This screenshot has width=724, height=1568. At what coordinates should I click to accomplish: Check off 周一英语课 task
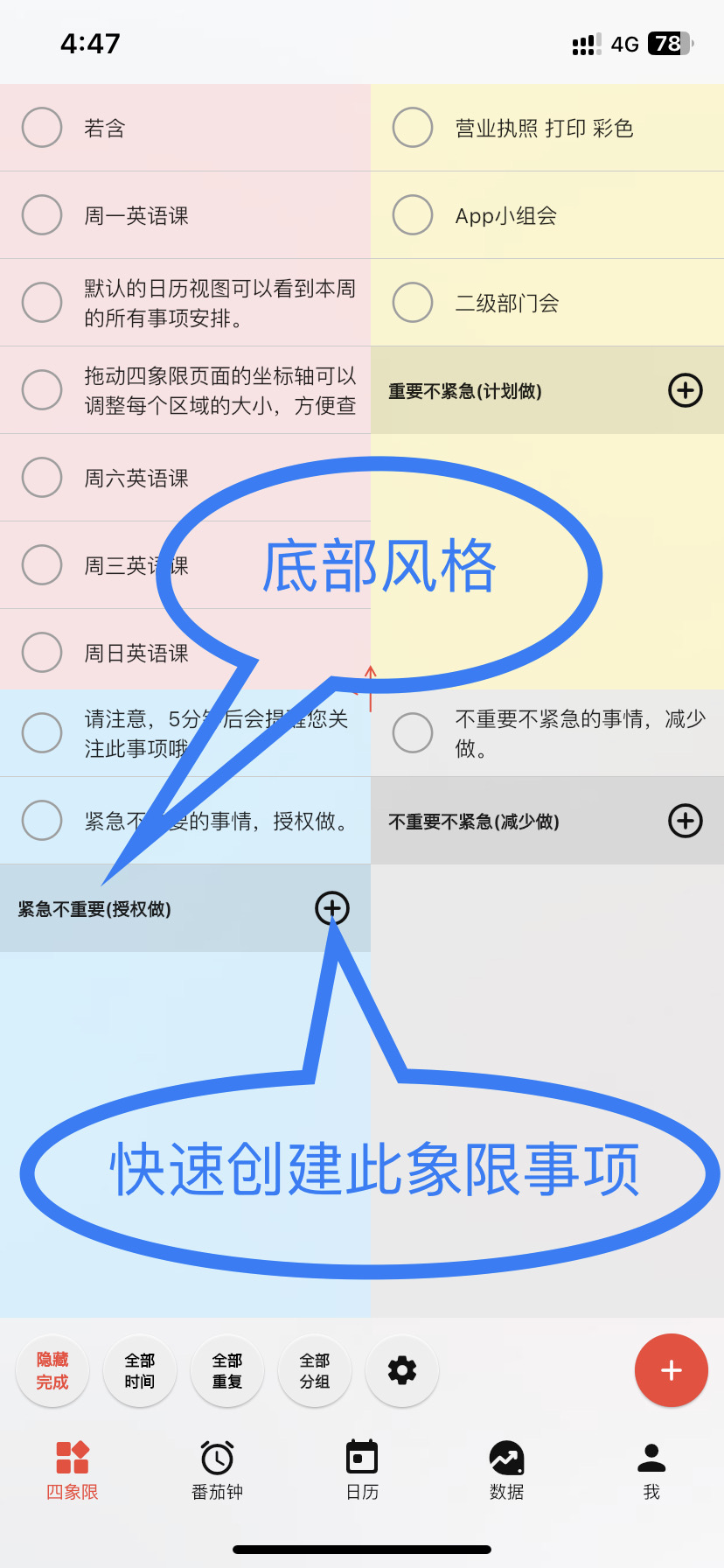click(42, 215)
